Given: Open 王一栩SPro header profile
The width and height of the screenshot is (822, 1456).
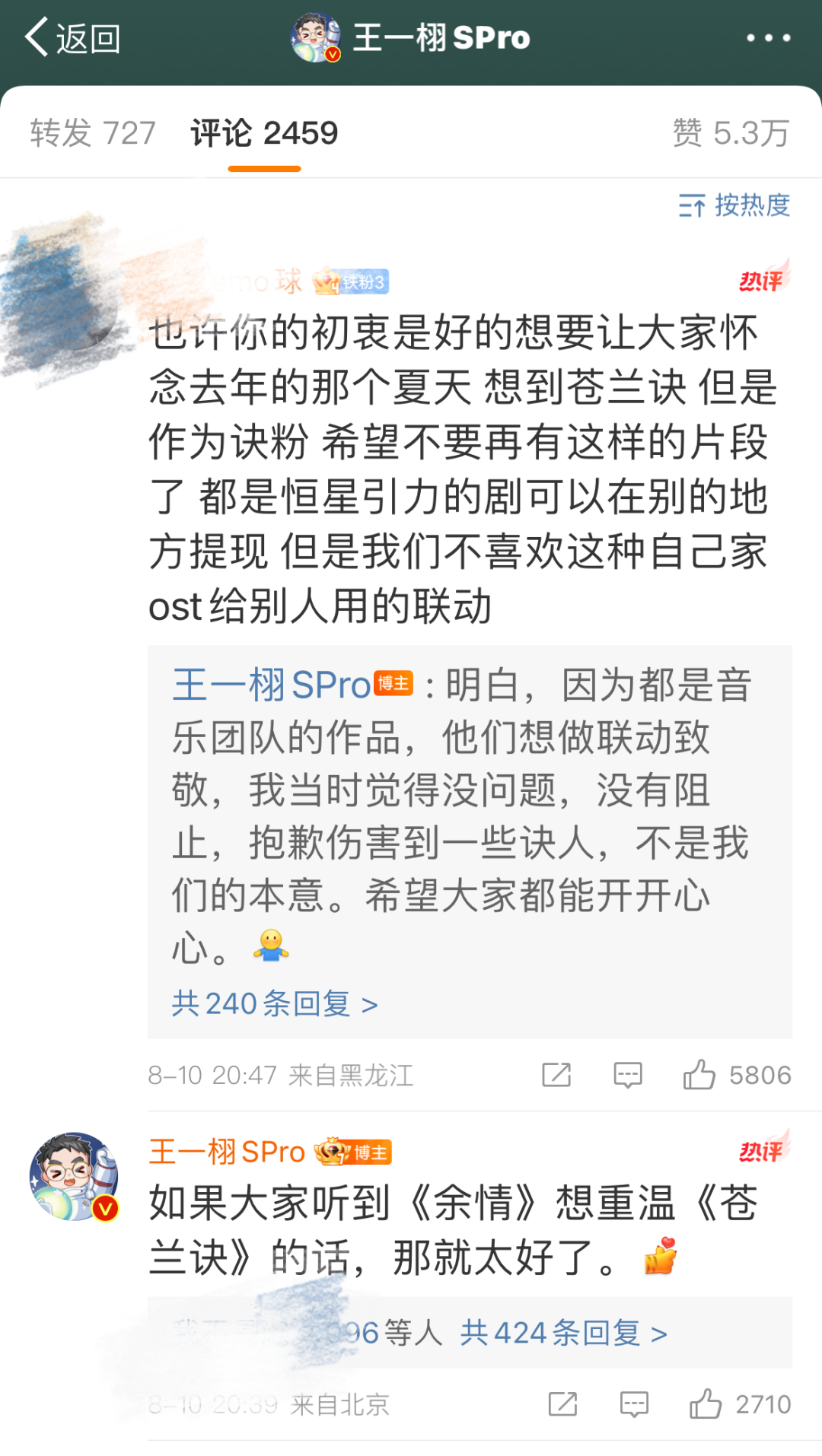Looking at the screenshot, I should [411, 38].
